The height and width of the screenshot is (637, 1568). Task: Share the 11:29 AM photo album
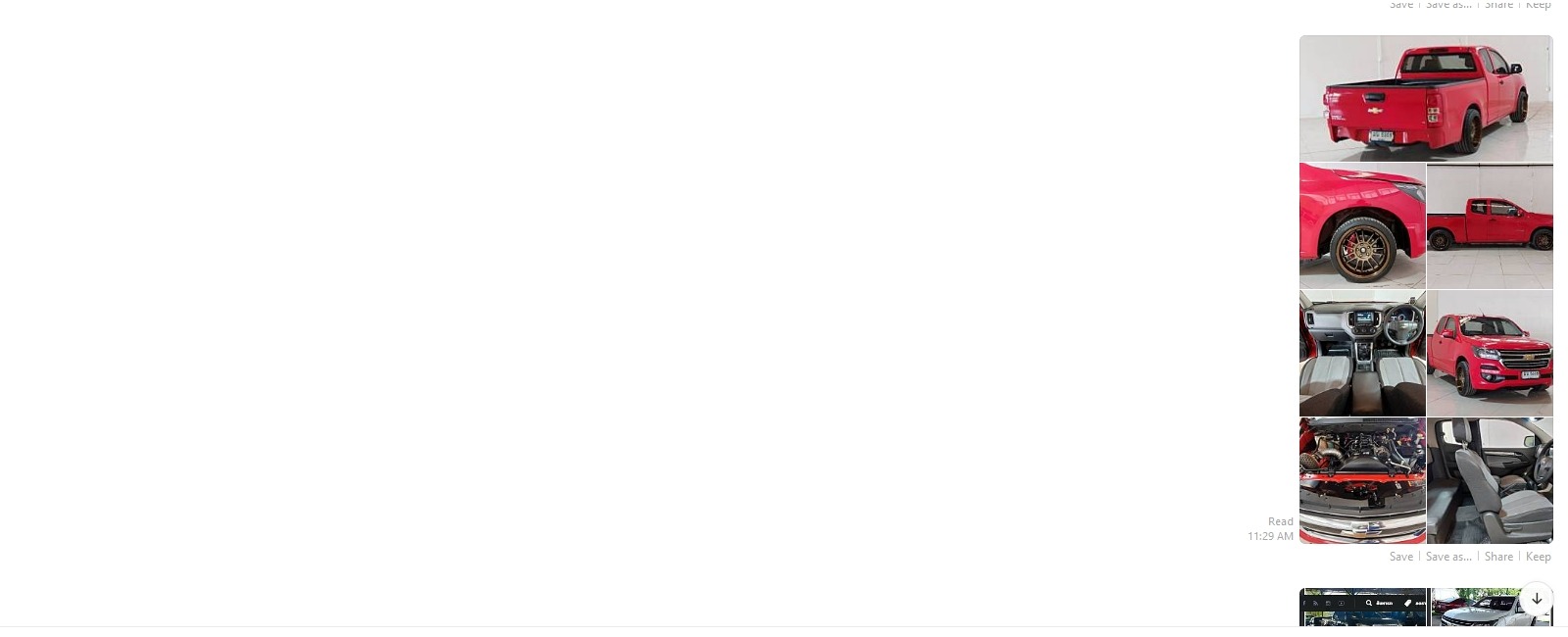point(1498,557)
